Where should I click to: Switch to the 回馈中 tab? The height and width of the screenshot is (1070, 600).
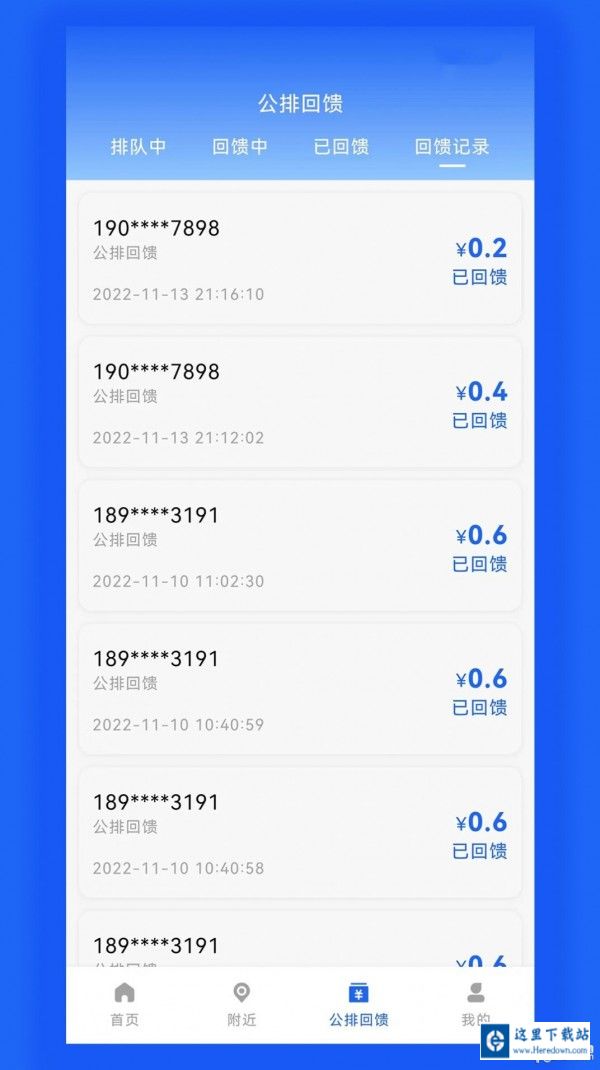pyautogui.click(x=240, y=147)
